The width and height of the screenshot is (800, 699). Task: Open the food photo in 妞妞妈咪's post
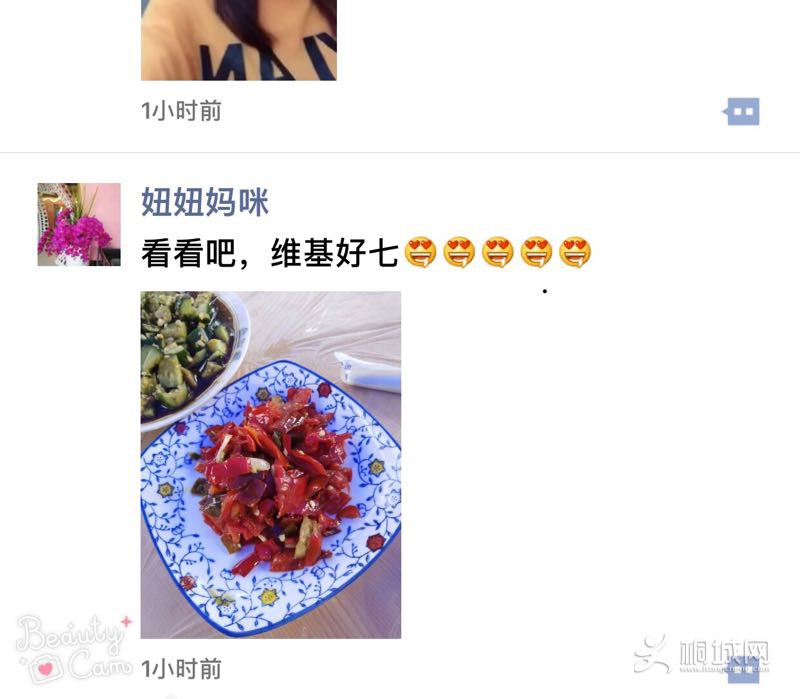coord(271,465)
